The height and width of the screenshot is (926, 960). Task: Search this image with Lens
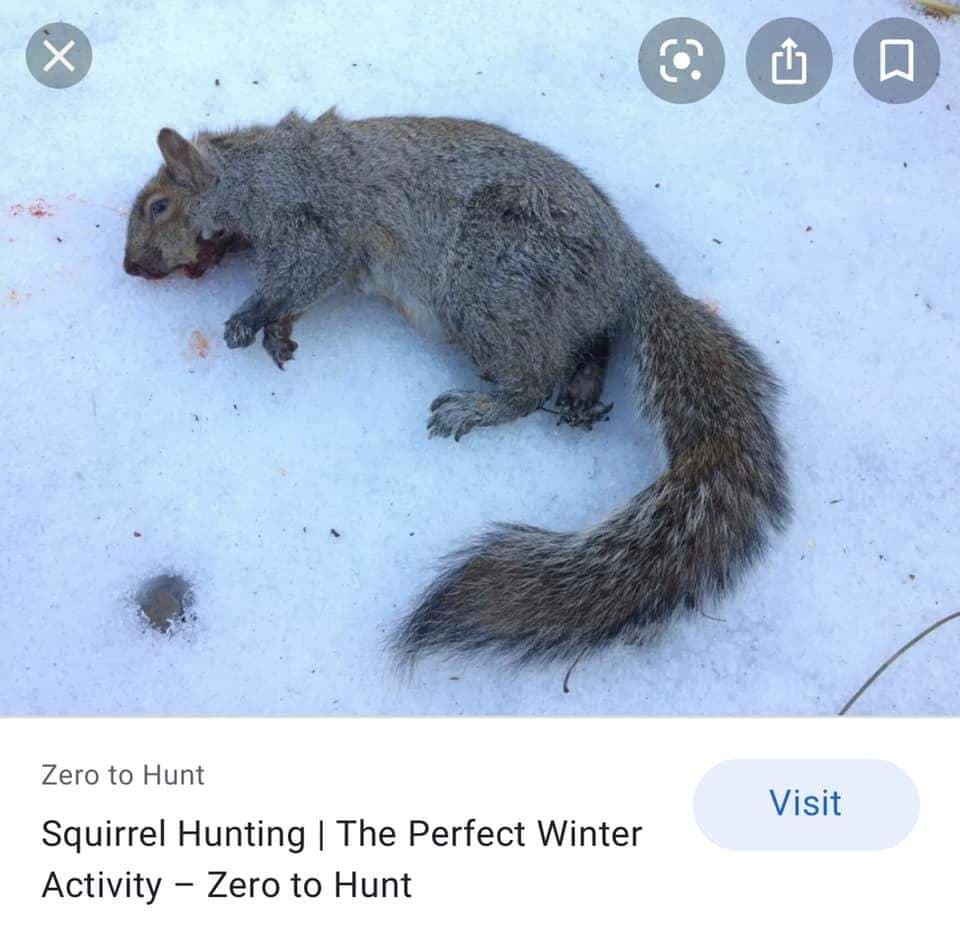681,61
